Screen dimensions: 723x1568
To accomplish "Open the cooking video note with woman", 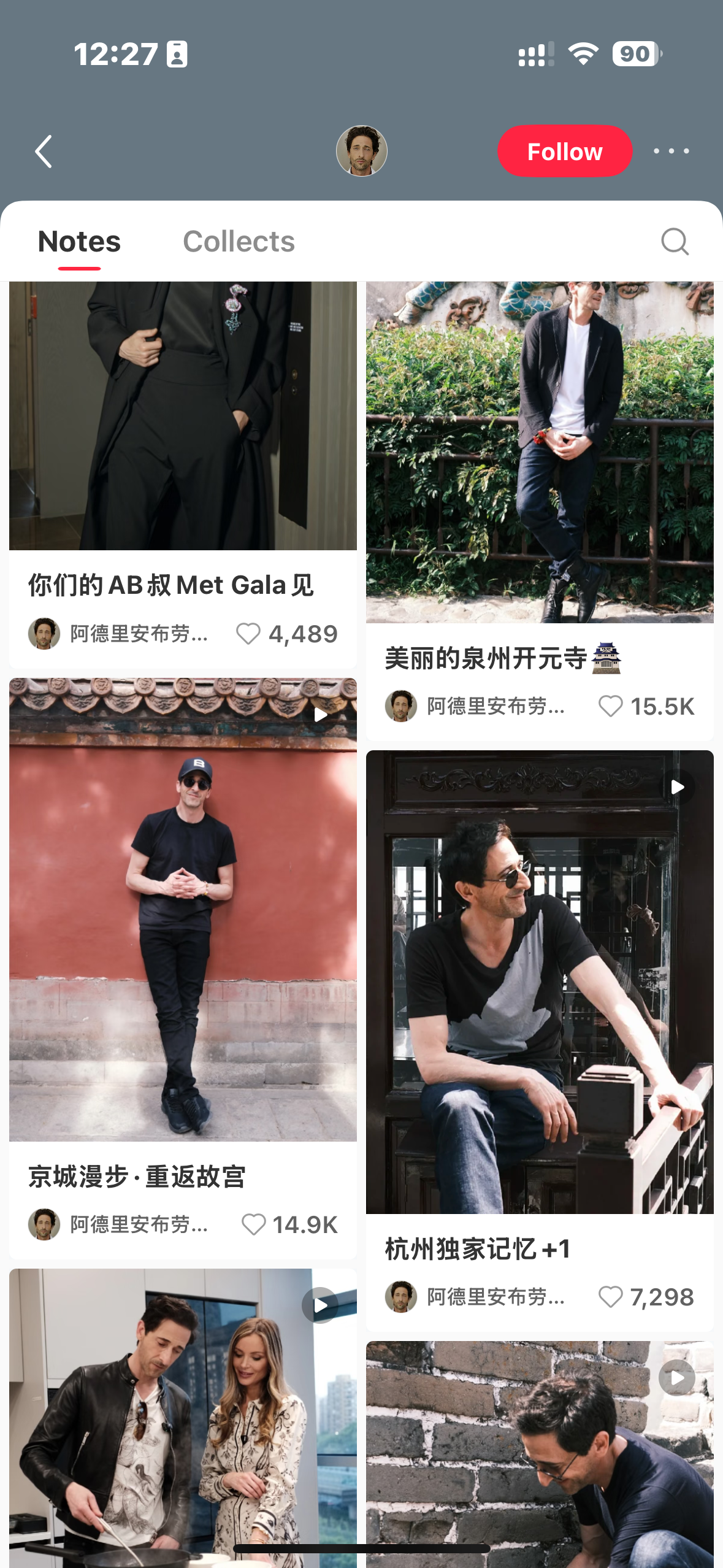I will click(x=183, y=1418).
